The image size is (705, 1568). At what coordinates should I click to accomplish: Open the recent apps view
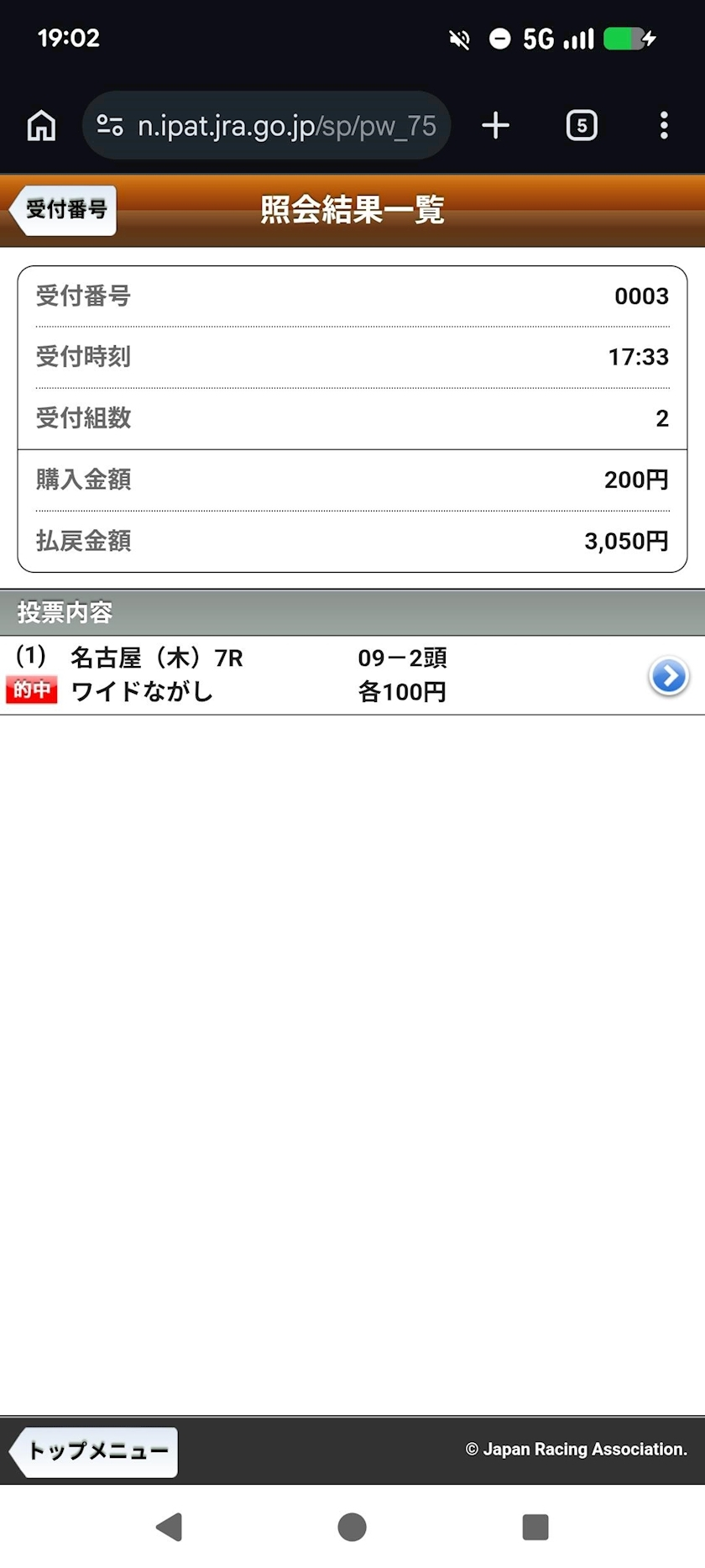tap(535, 1527)
